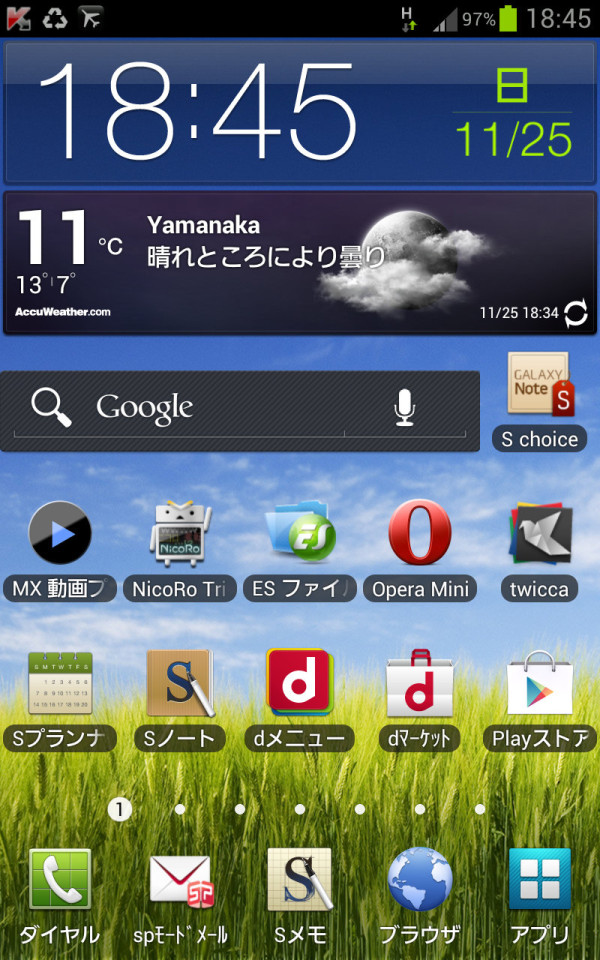Open the app drawer (アプリ)
This screenshot has height=960, width=600.
(x=539, y=897)
